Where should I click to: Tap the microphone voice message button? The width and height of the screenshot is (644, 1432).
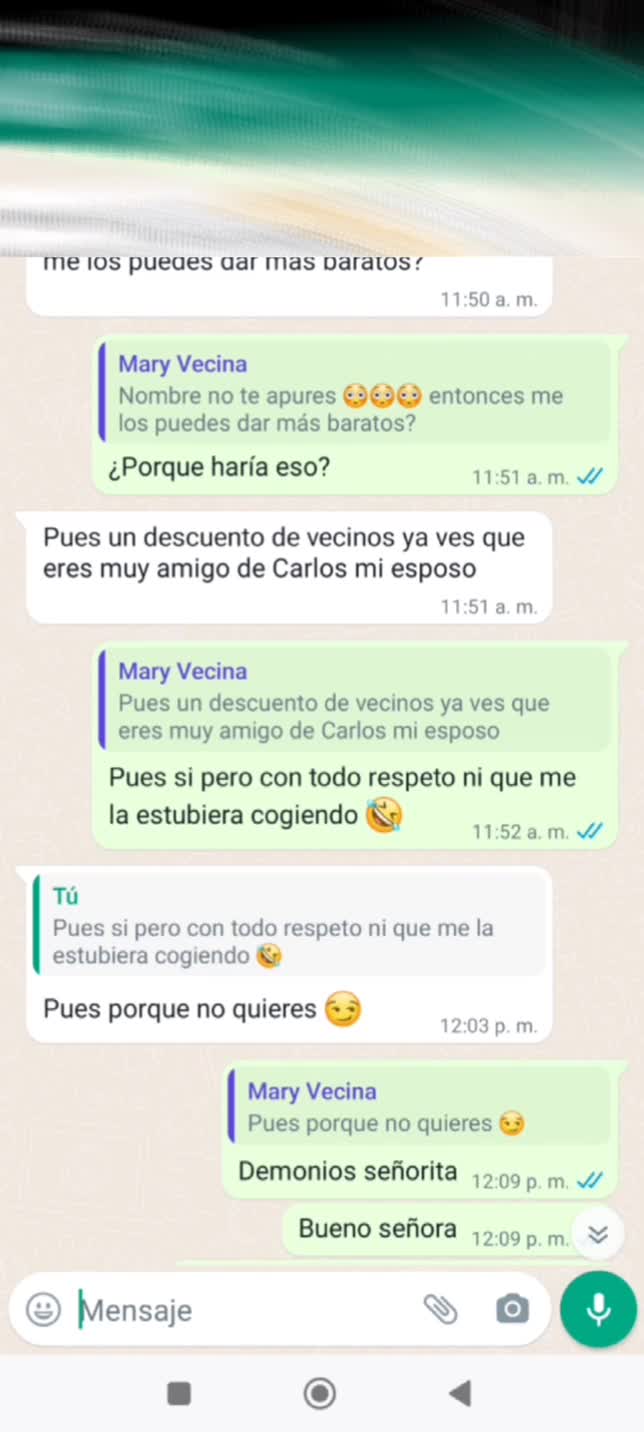click(598, 1309)
